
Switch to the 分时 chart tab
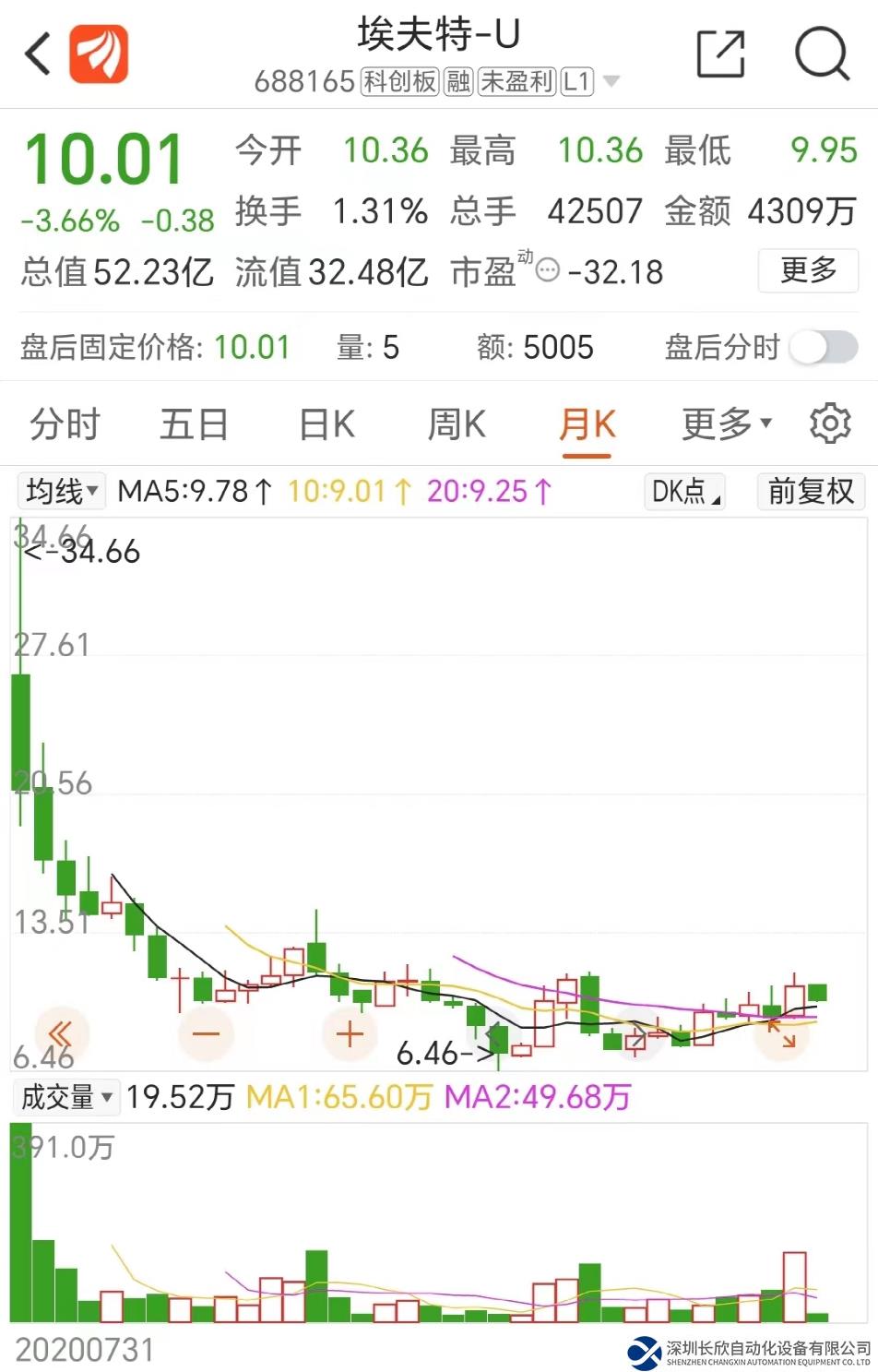click(x=62, y=424)
